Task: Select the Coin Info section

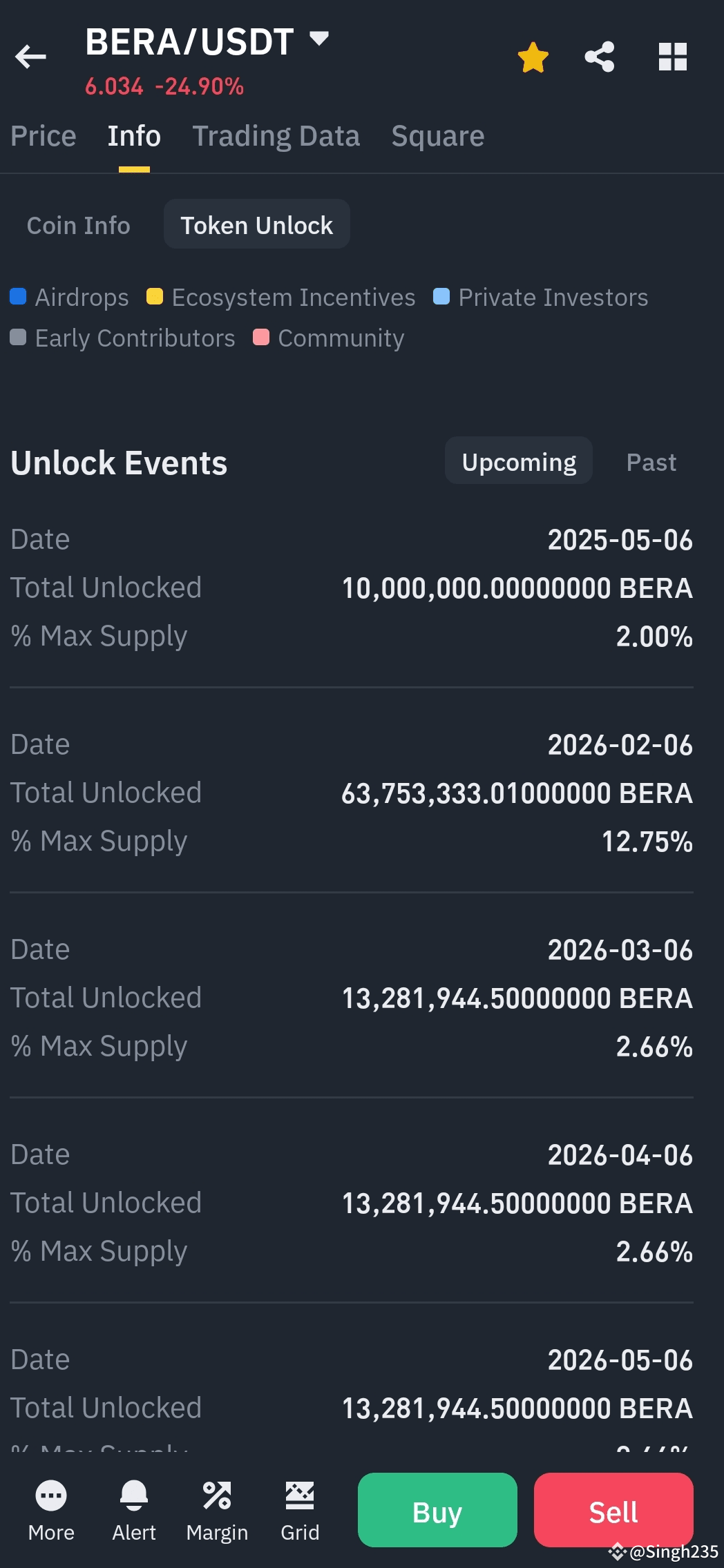Action: tap(78, 224)
